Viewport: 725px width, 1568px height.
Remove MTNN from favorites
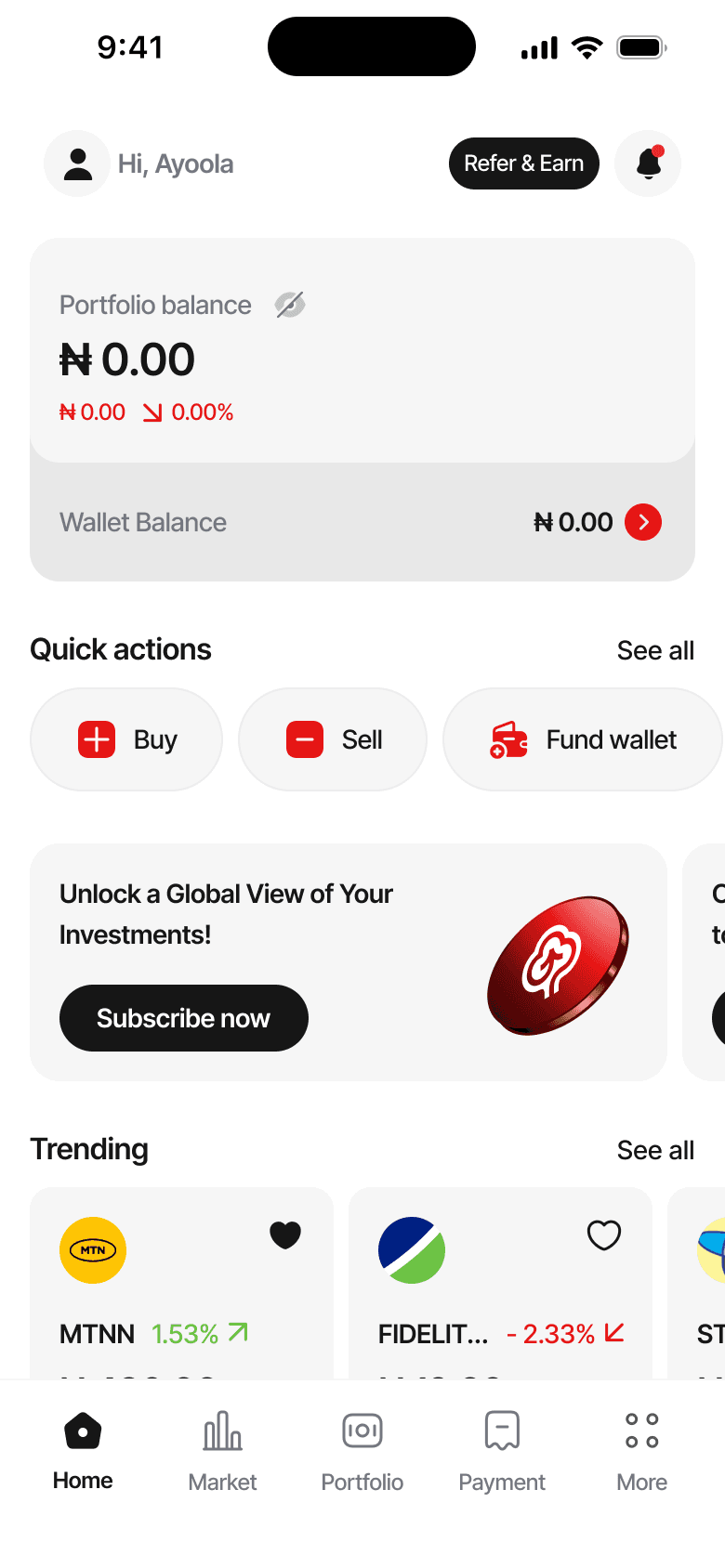pyautogui.click(x=285, y=1235)
